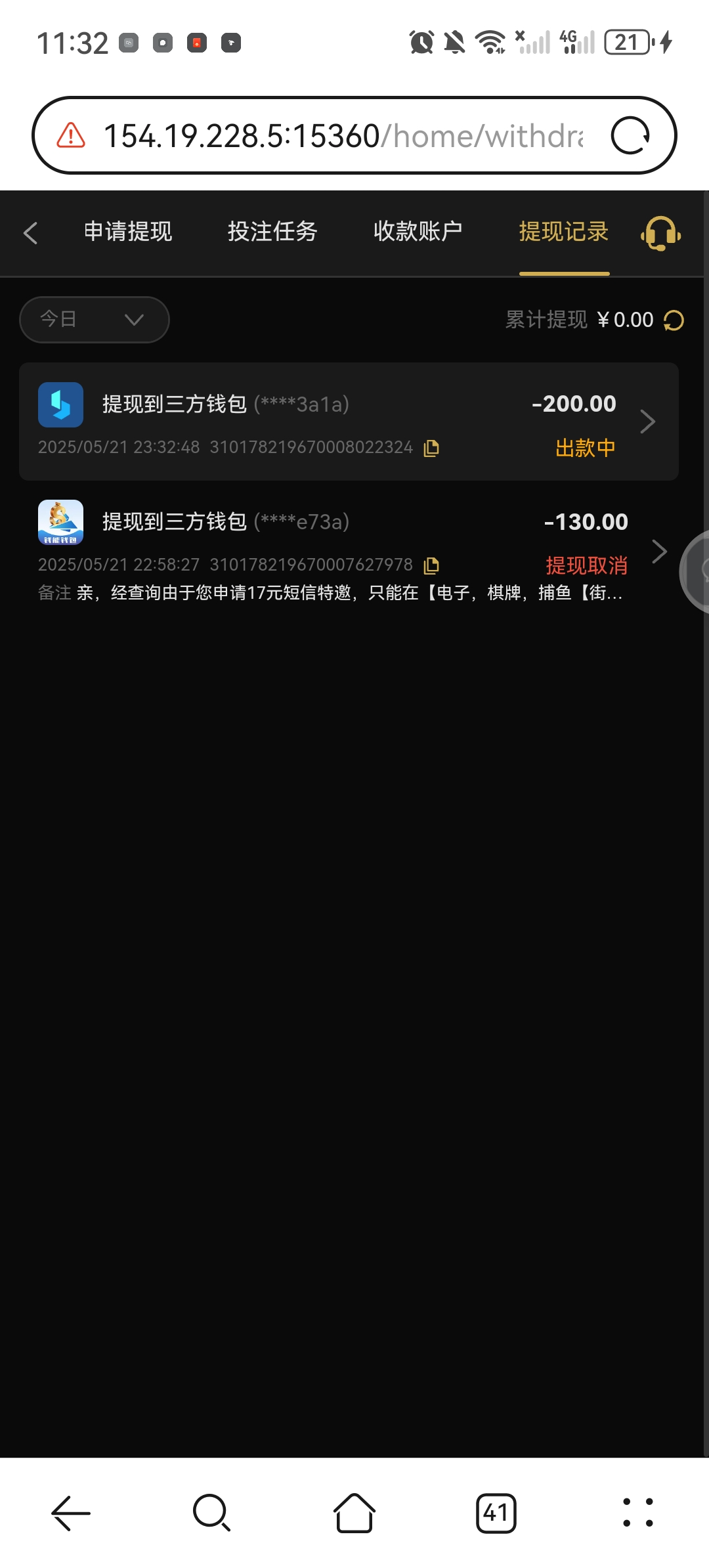Refresh the cumulative withdrawal amount
Screen dimensions: 709x1568
pyautogui.click(x=675, y=320)
